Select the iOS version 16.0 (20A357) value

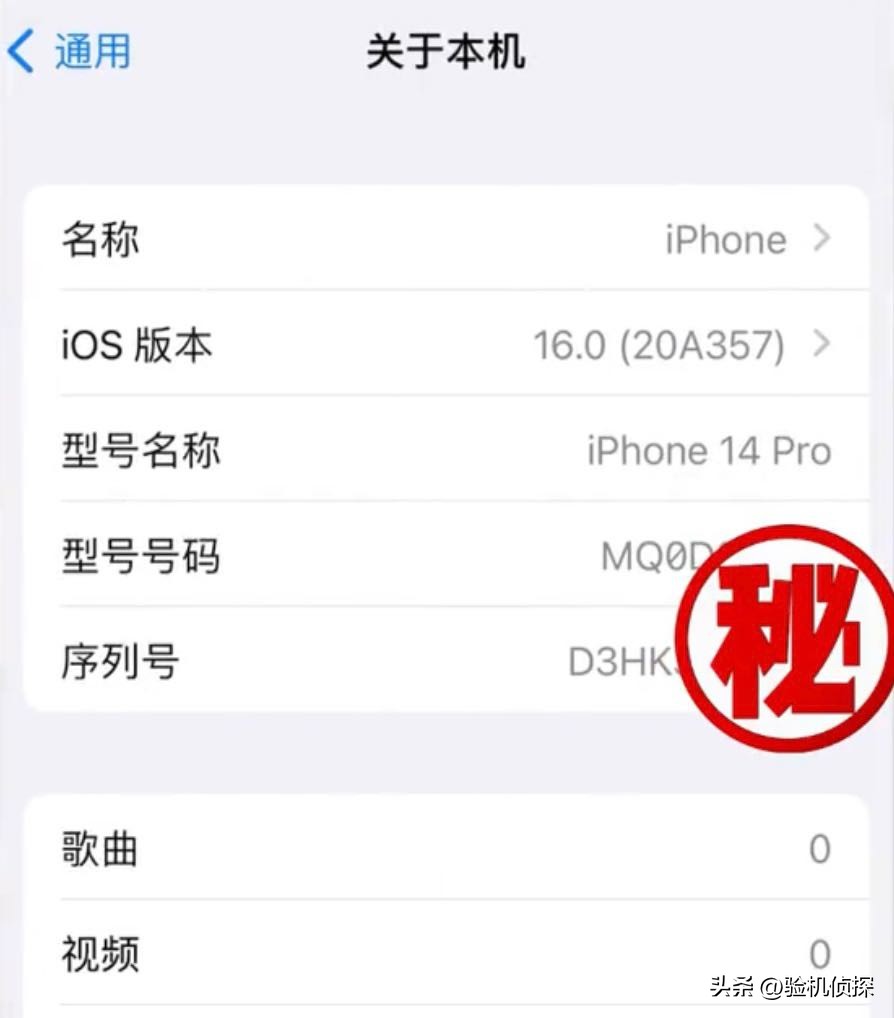[x=655, y=347]
